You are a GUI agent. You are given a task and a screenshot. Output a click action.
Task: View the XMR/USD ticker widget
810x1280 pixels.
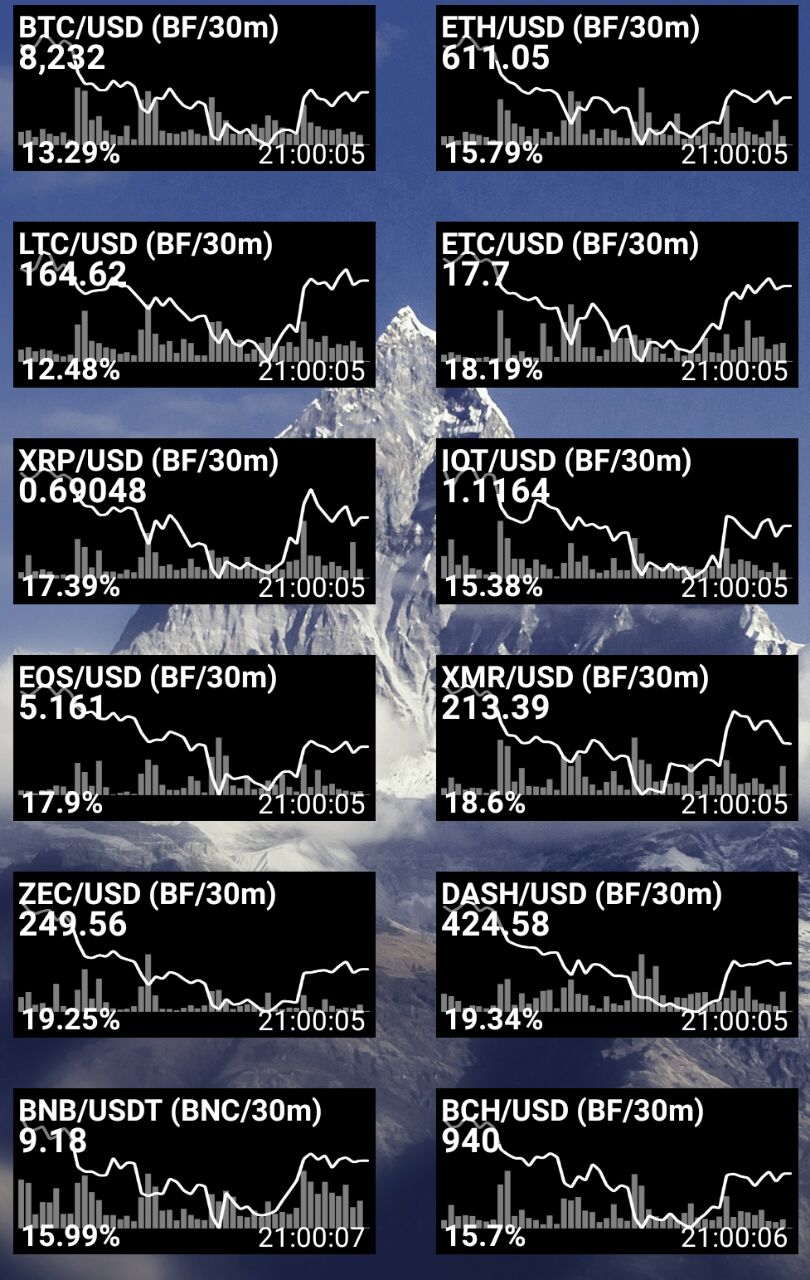click(x=617, y=738)
